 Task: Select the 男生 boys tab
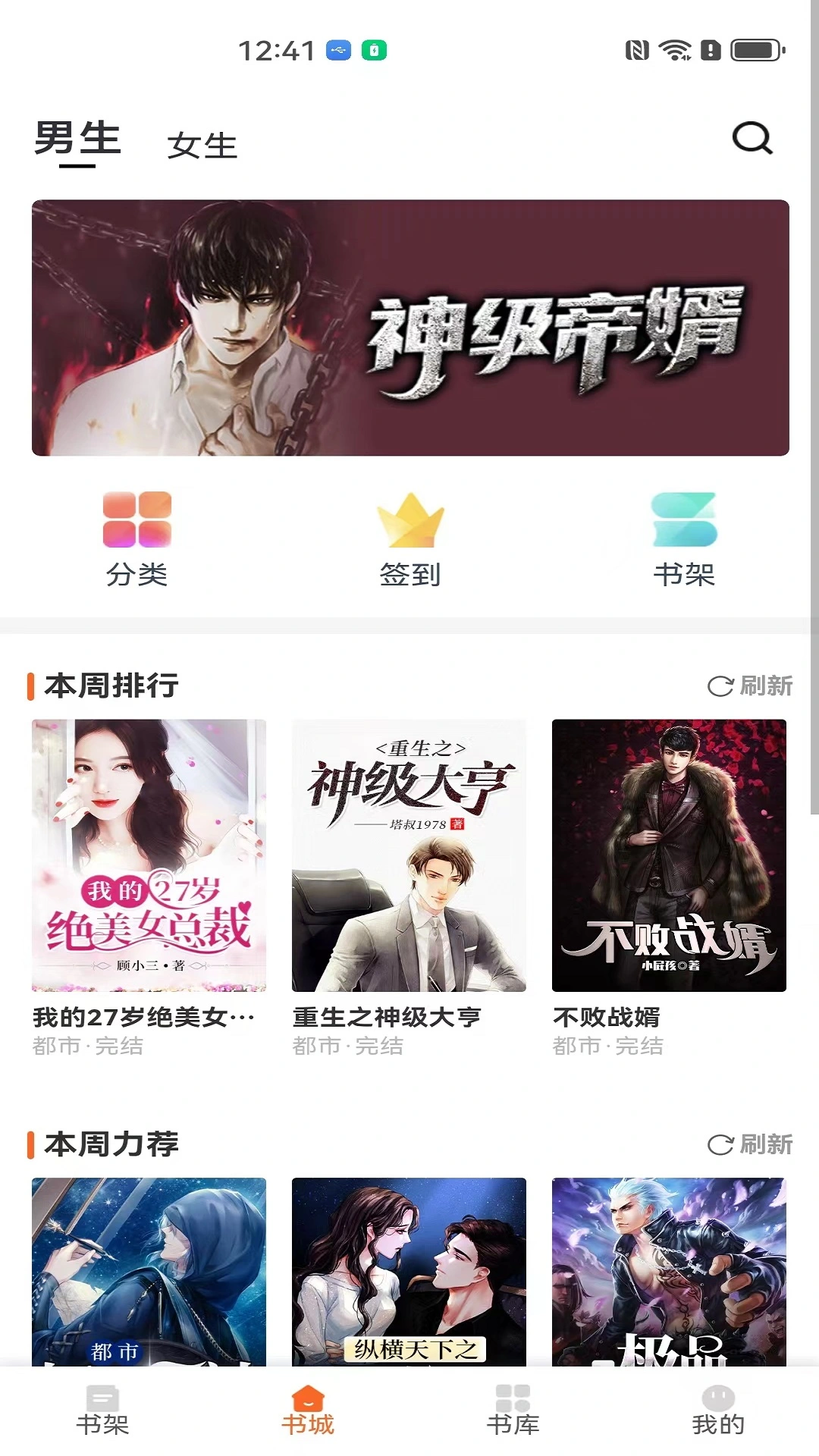[x=77, y=140]
